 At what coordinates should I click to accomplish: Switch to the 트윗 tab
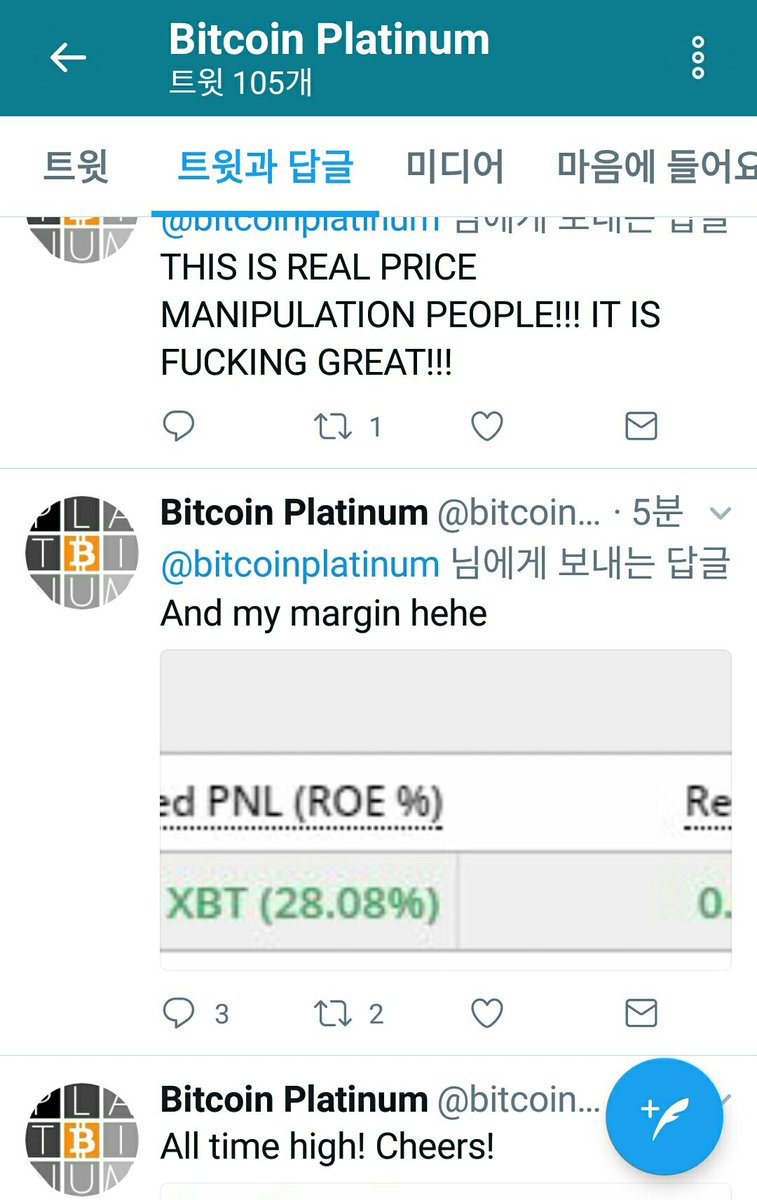(76, 166)
